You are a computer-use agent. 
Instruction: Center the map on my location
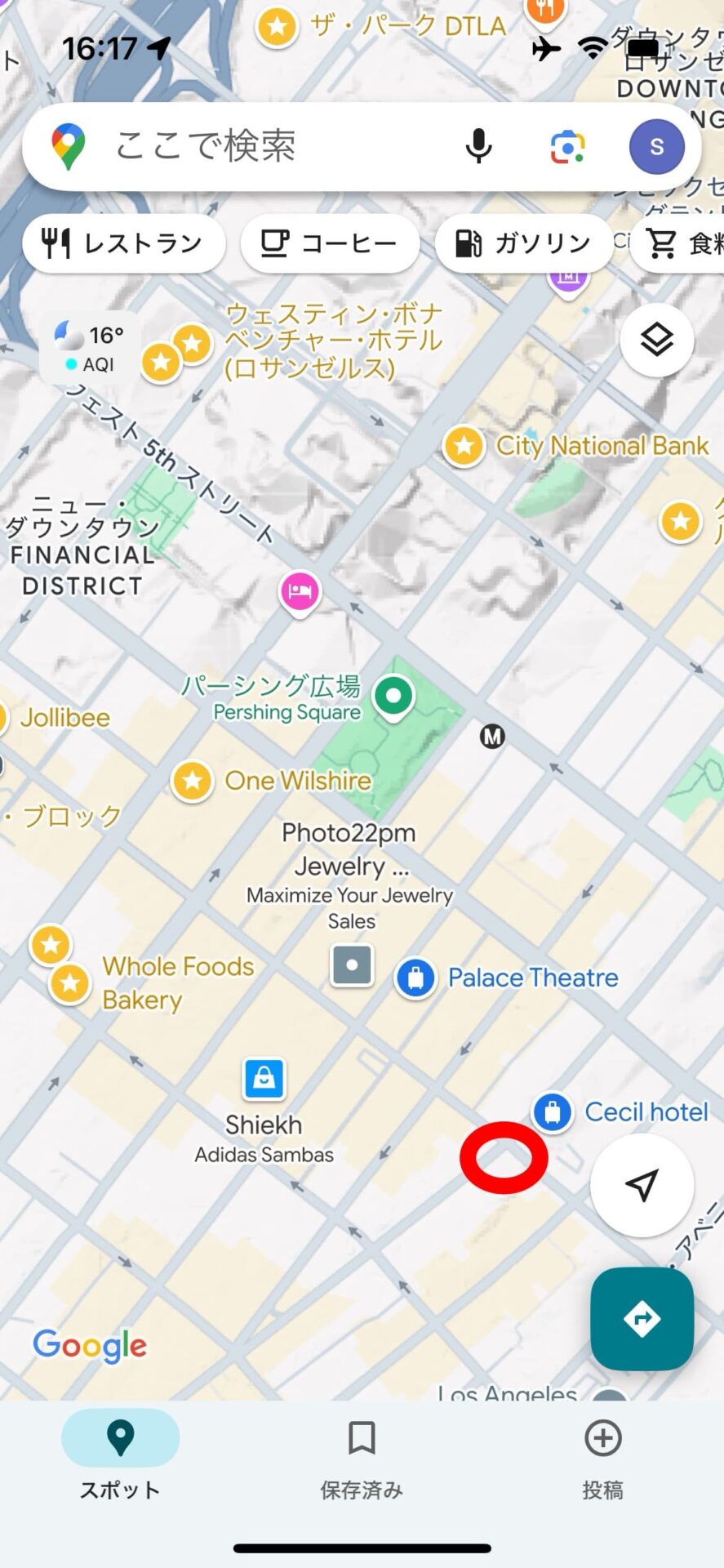[642, 1185]
